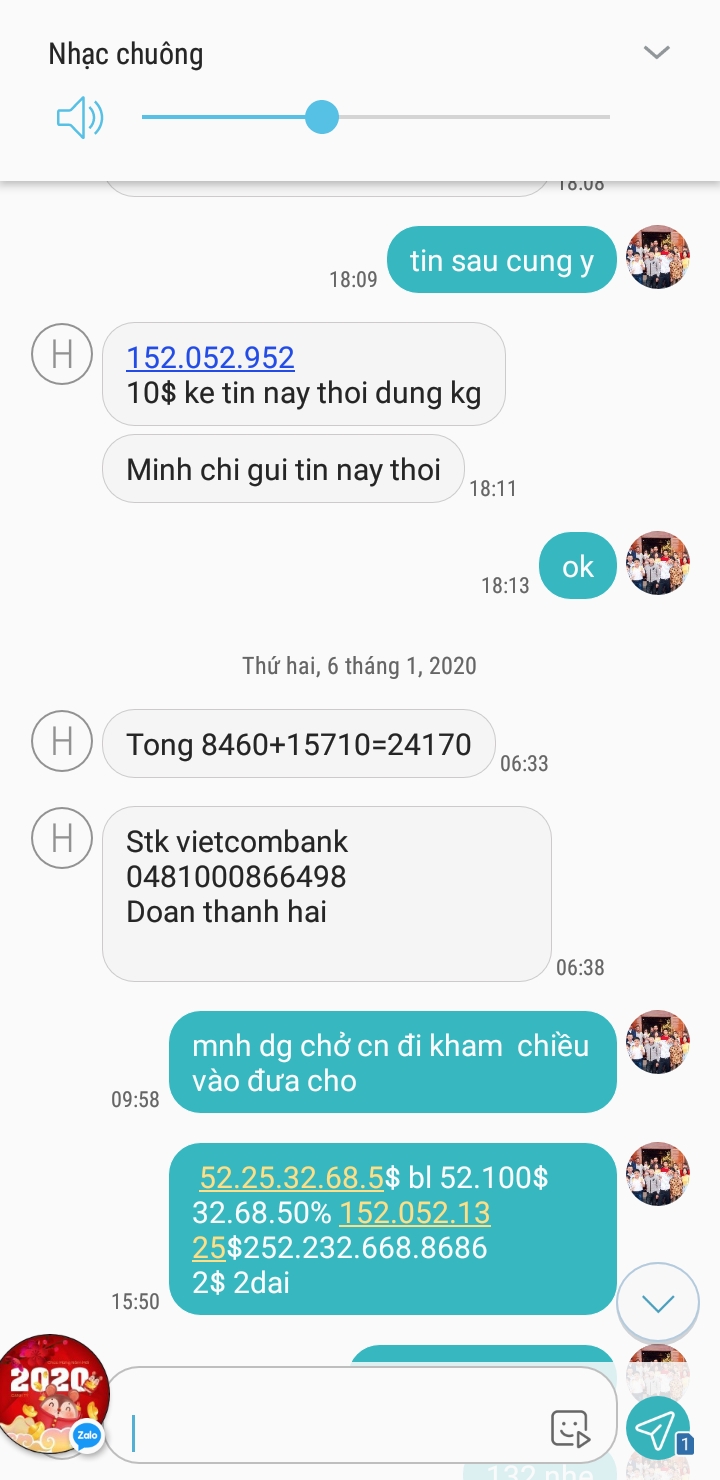The width and height of the screenshot is (720, 1480).
Task: Open contact H avatar beside Tong message
Action: tap(62, 741)
